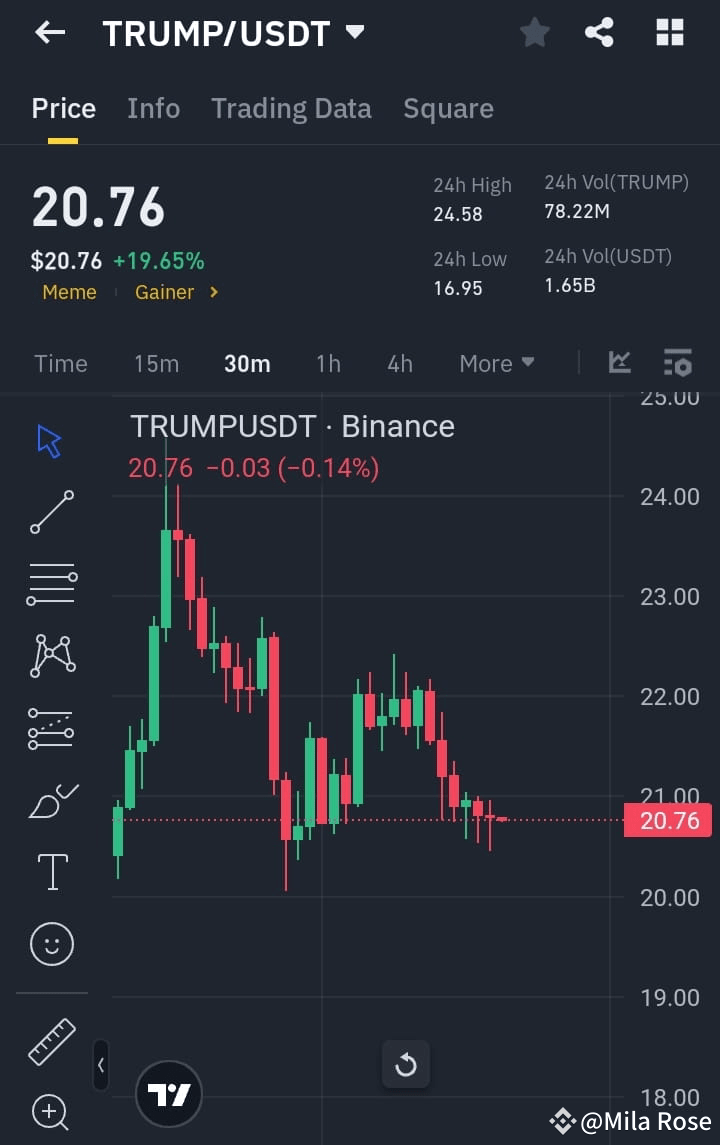Share the chart using the share icon
720x1145 pixels.
(x=600, y=32)
